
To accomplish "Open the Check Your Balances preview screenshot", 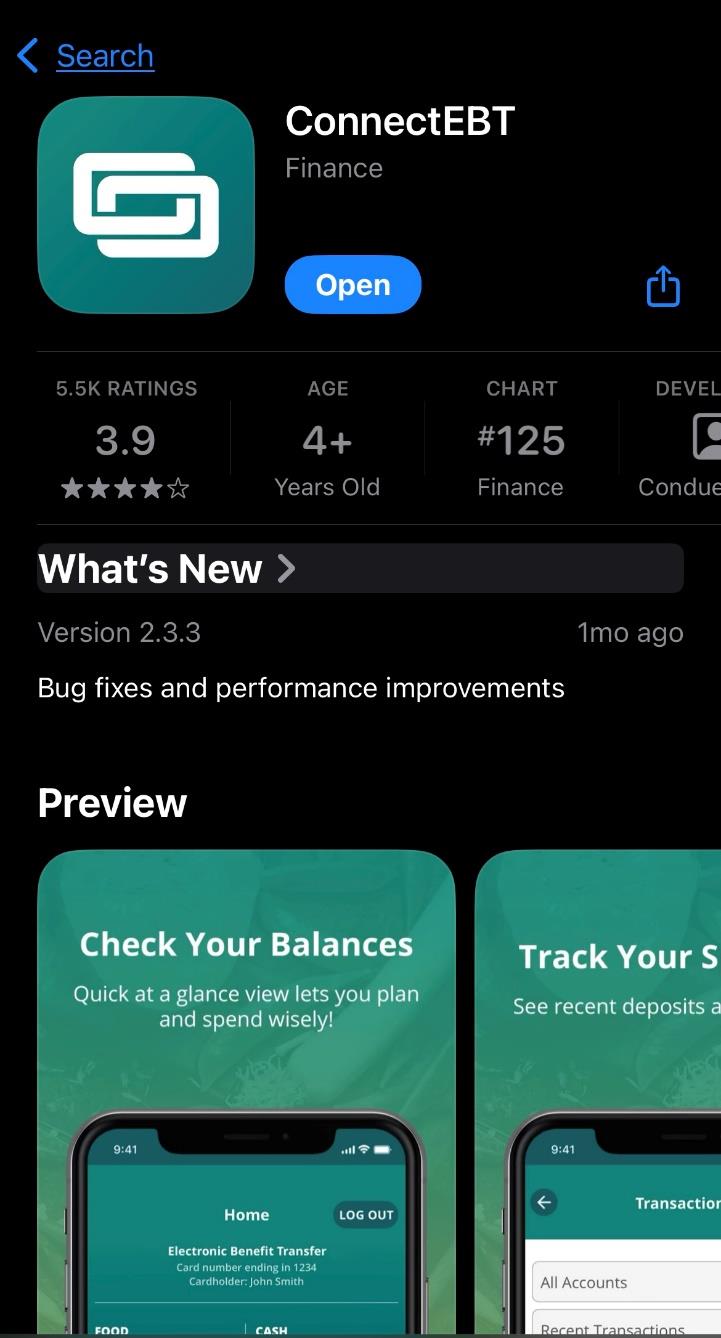I will [246, 1090].
